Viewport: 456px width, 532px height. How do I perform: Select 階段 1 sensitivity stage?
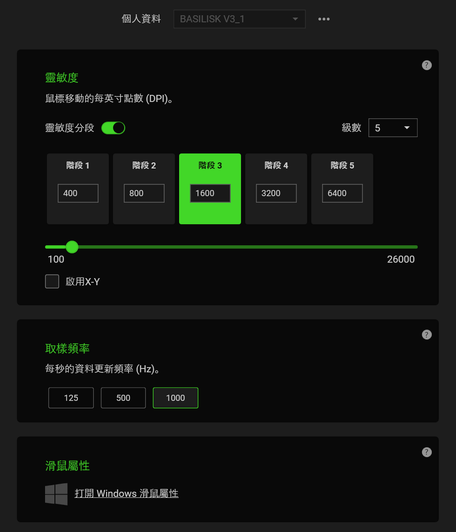[78, 189]
